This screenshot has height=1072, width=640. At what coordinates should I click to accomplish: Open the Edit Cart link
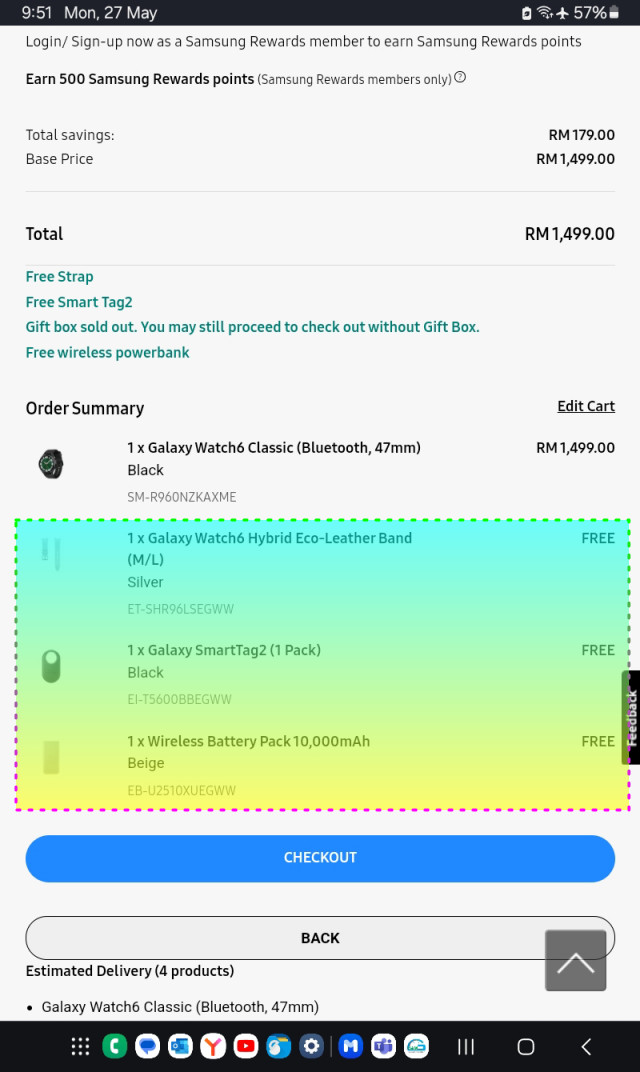pyautogui.click(x=586, y=406)
